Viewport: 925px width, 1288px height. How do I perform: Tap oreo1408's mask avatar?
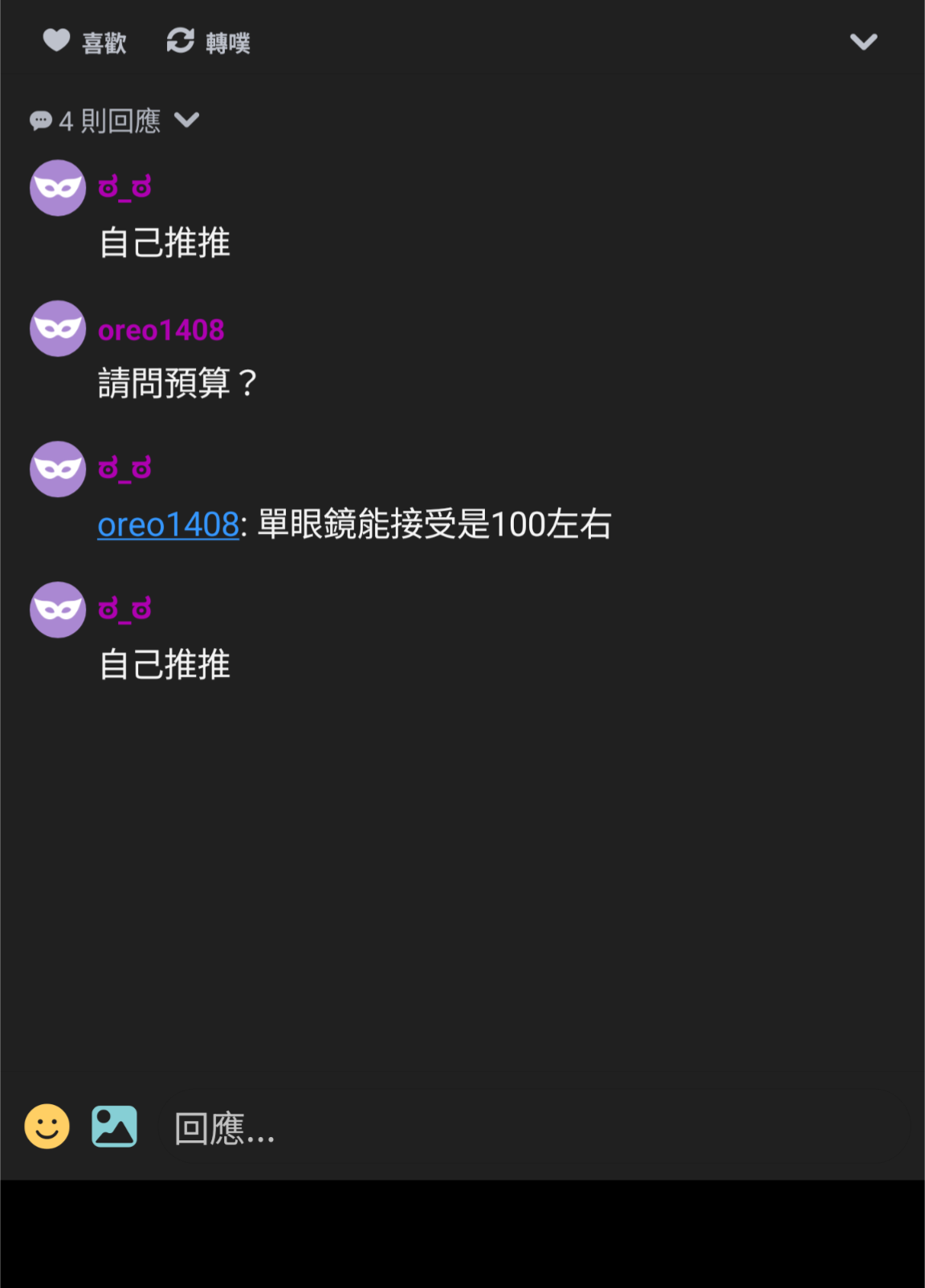(x=58, y=328)
